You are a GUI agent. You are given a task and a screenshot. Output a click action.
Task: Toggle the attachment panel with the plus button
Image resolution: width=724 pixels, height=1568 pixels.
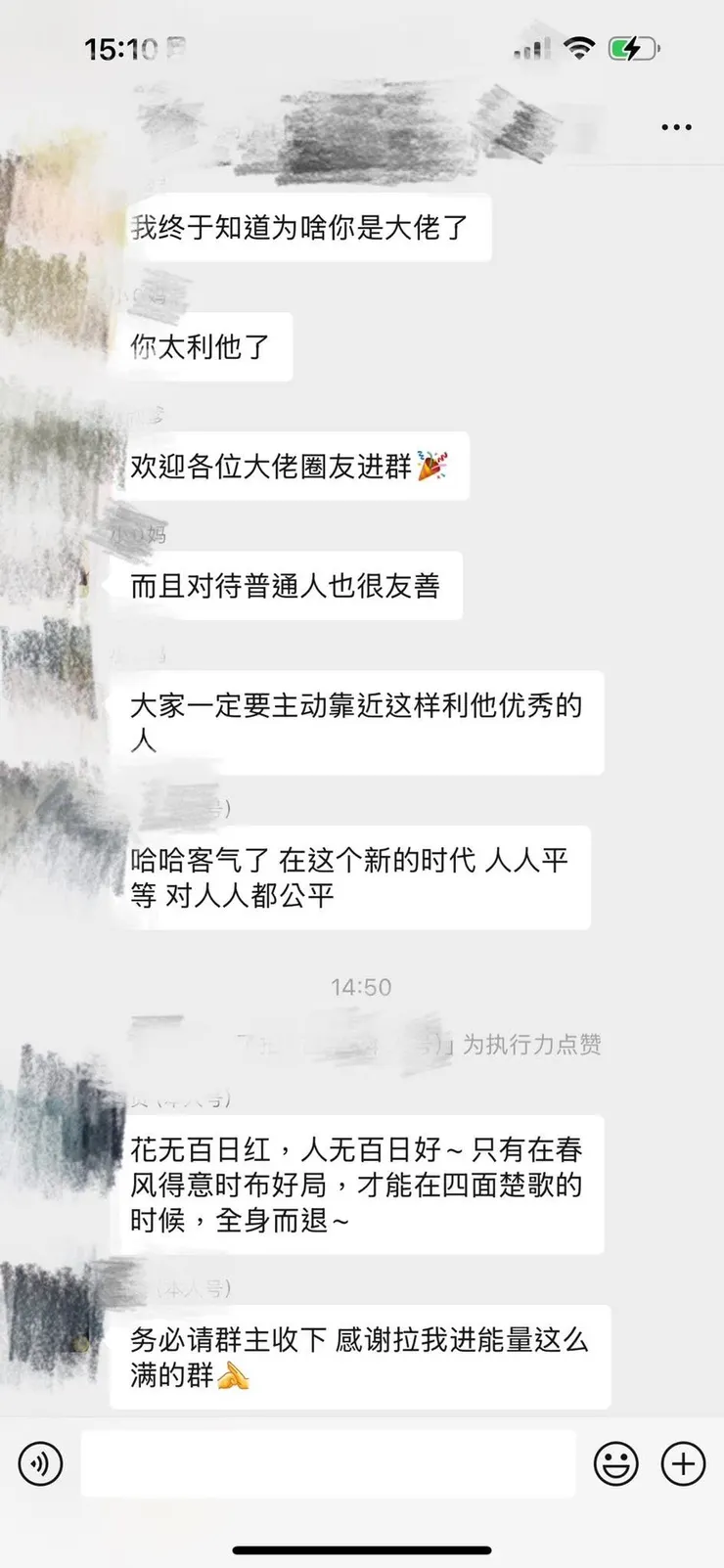(x=682, y=1463)
